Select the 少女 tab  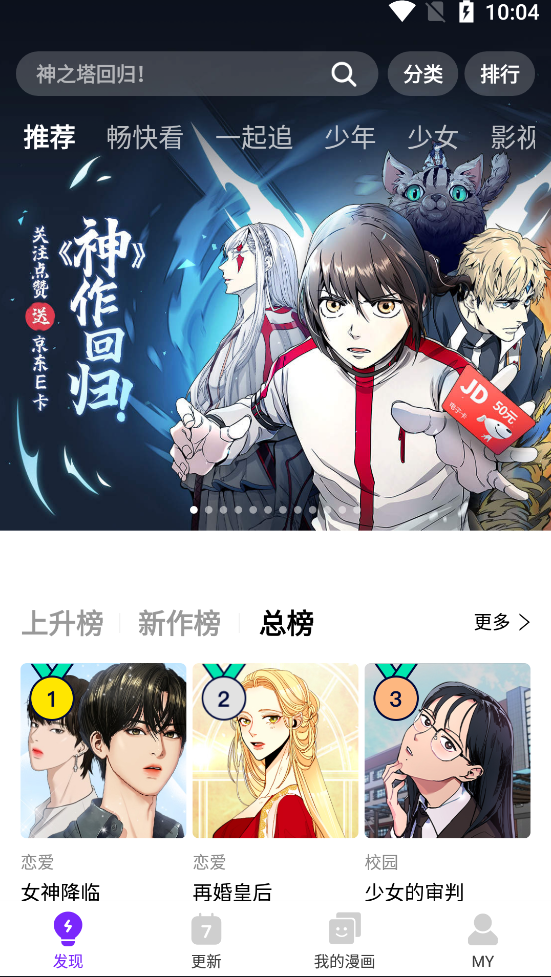(x=433, y=138)
